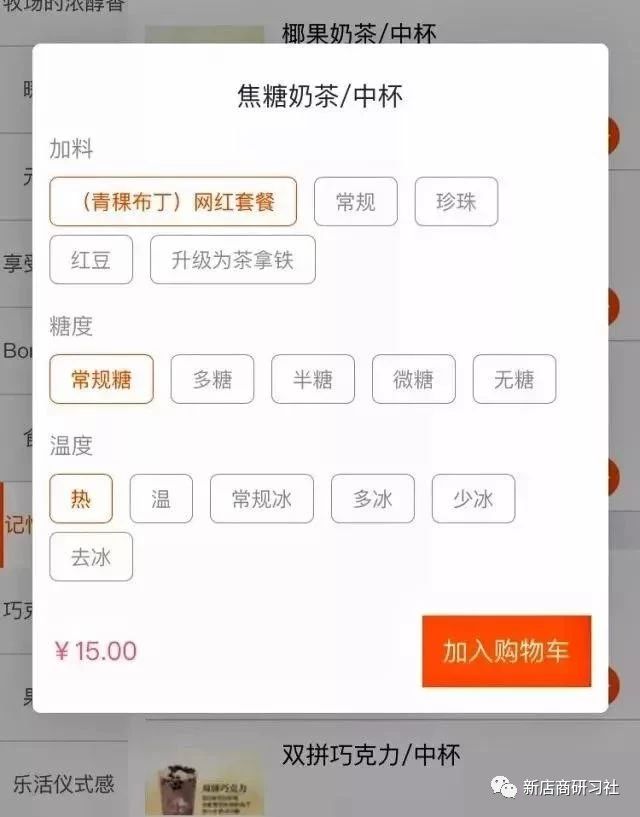Choose the 常规 topping option
Screen dimensions: 640x817
point(355,202)
